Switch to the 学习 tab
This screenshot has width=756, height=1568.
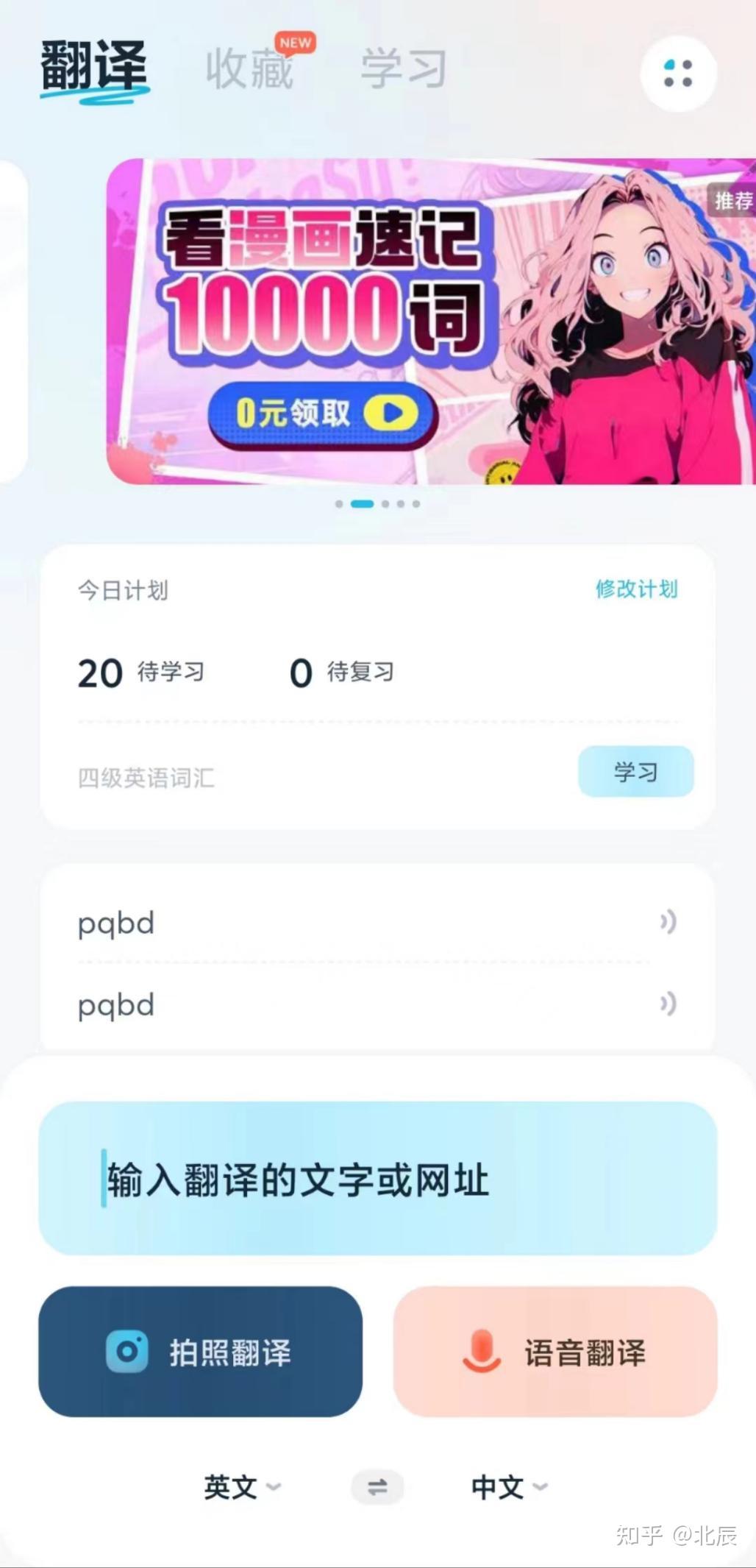404,70
